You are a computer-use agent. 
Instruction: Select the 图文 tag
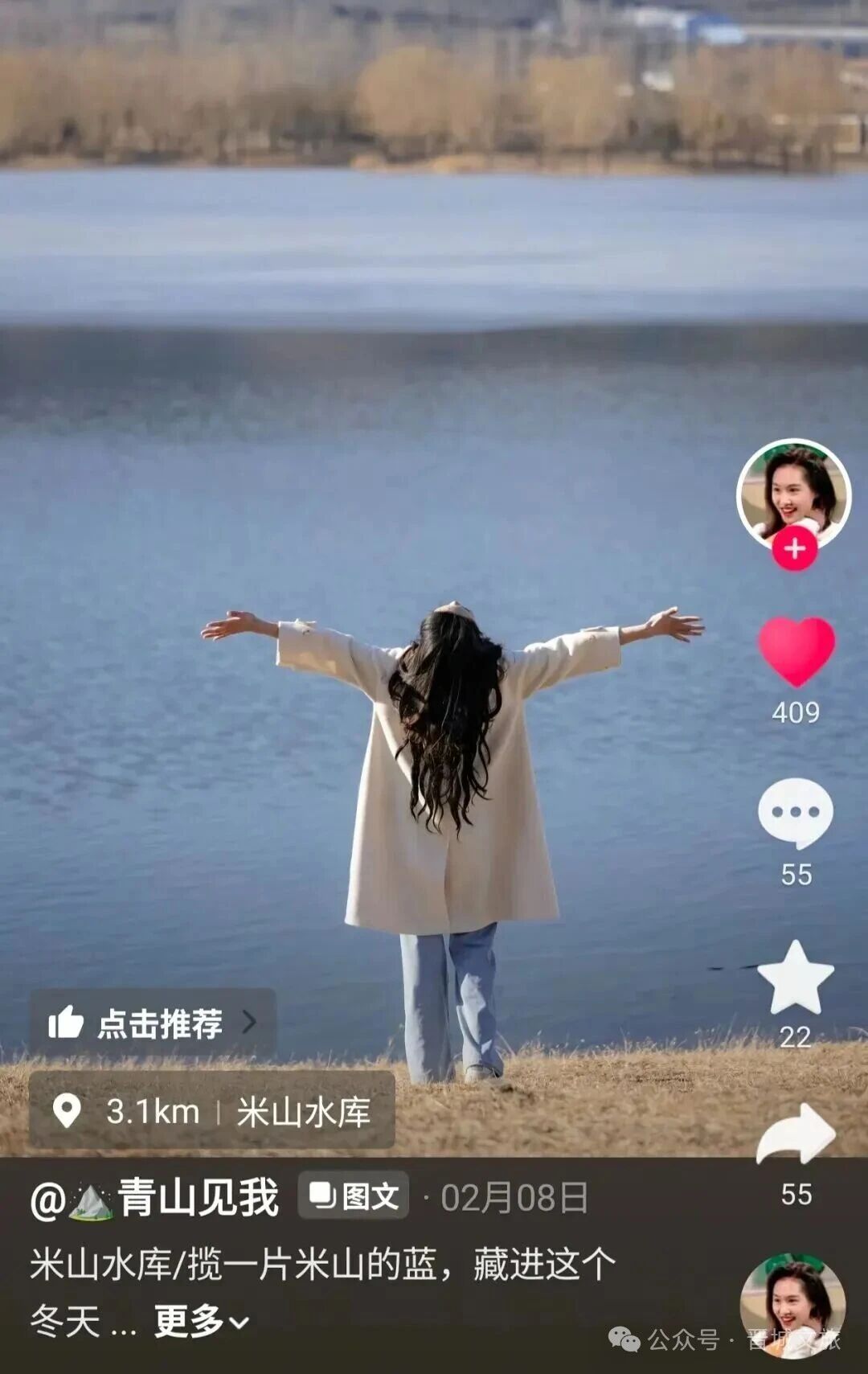click(x=354, y=1196)
